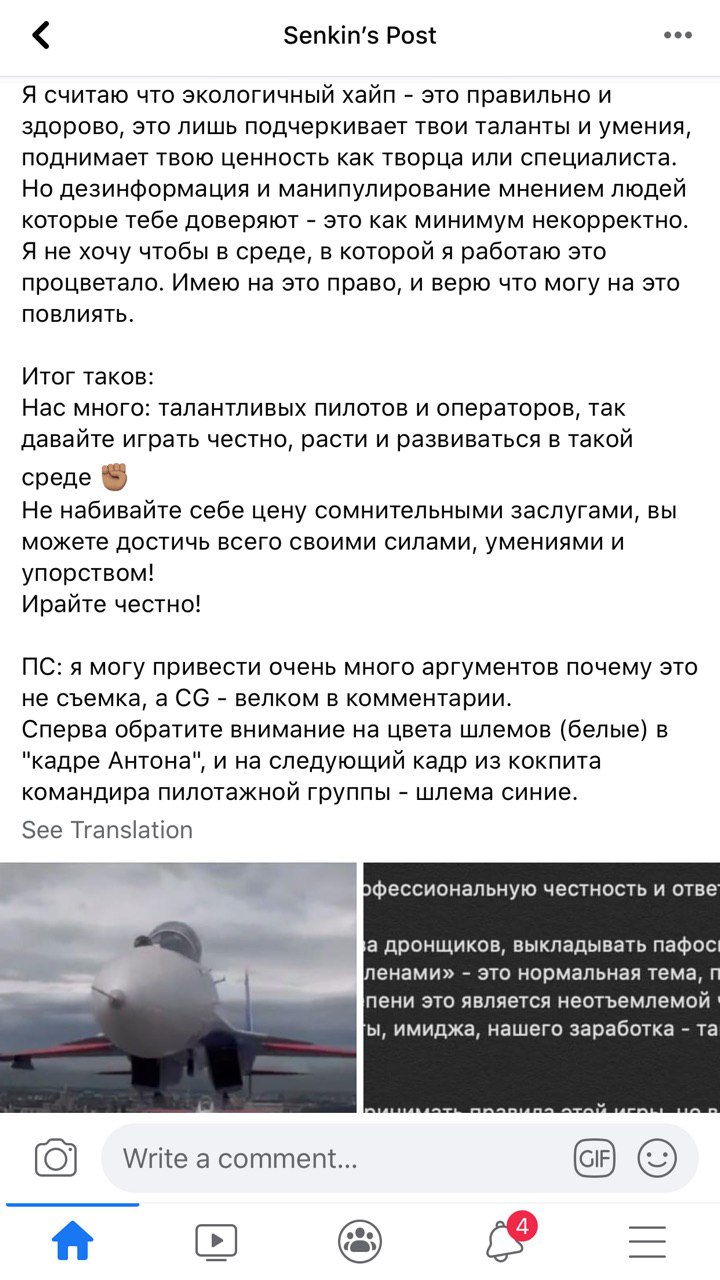Switch to the Watch video tab

pyautogui.click(x=216, y=1242)
